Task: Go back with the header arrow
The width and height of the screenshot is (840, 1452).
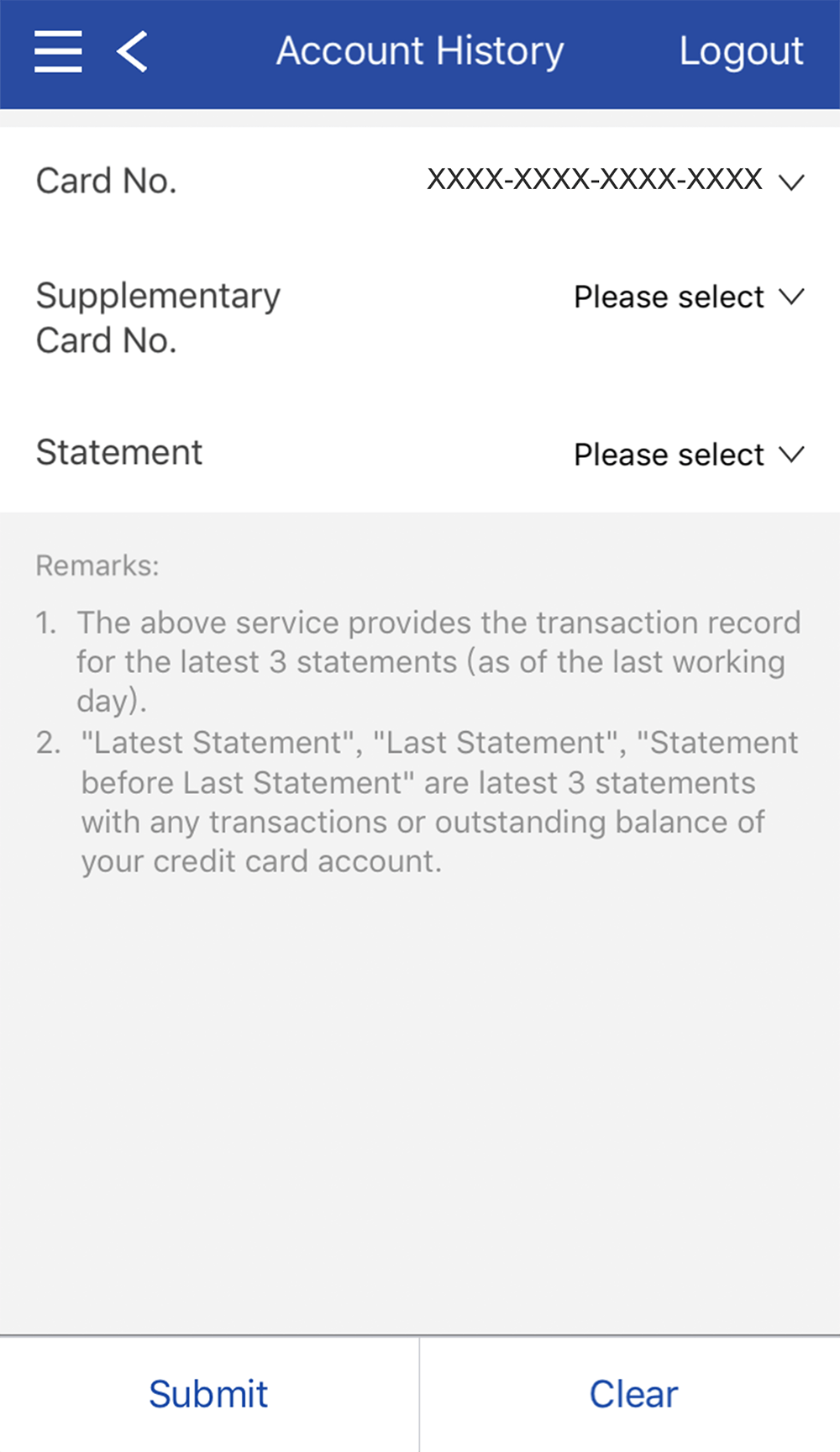Action: [x=133, y=51]
